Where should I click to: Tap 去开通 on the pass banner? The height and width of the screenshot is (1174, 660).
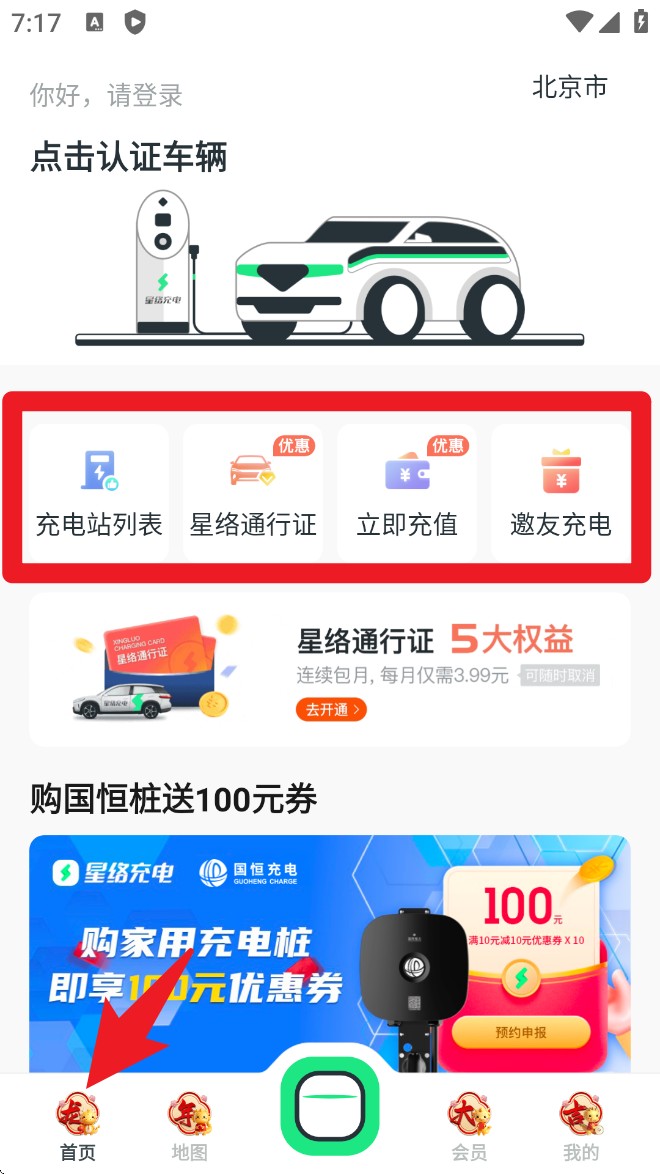(331, 710)
